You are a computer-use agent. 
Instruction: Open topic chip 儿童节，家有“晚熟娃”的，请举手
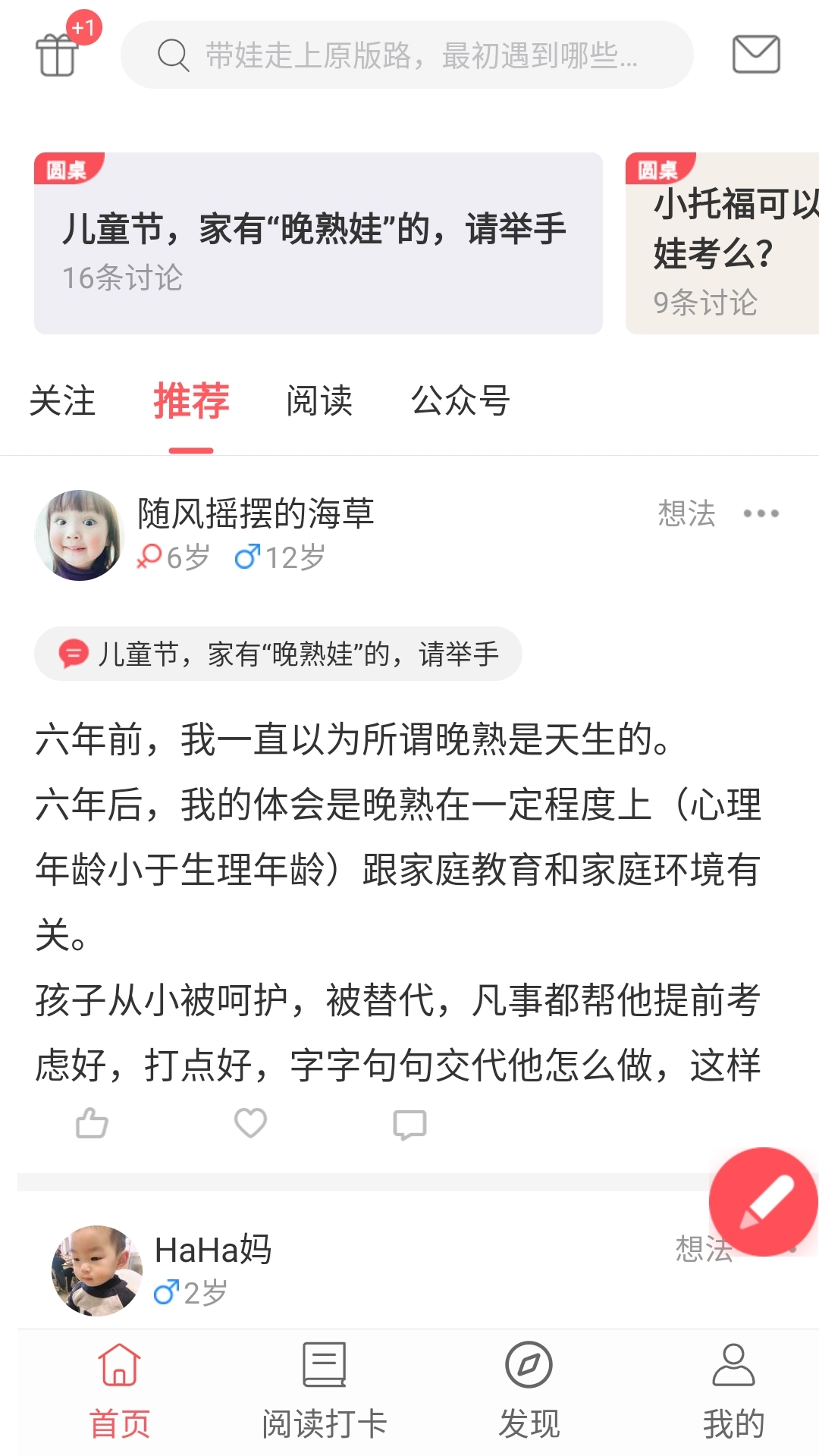[278, 654]
